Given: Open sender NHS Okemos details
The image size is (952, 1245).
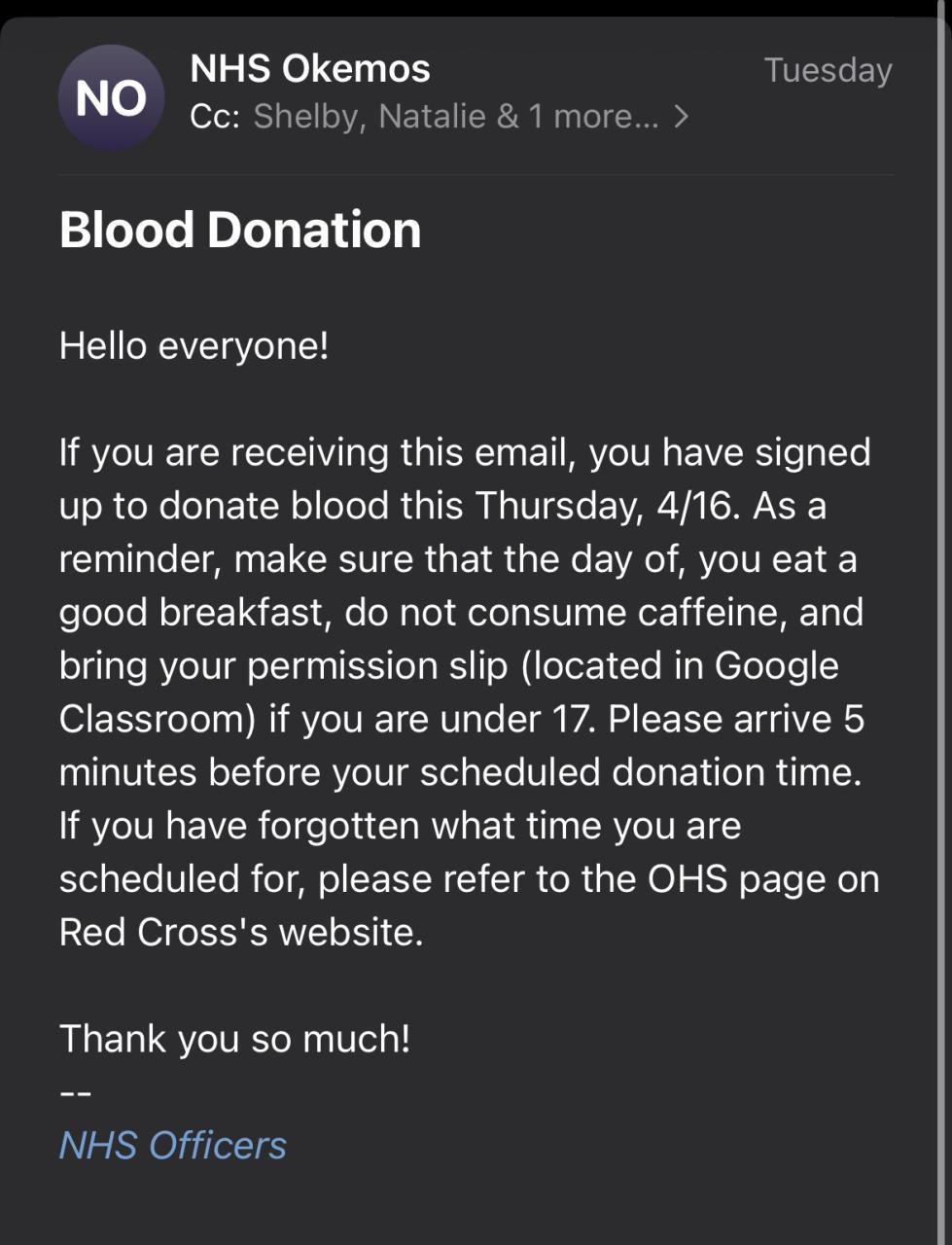Looking at the screenshot, I should [x=309, y=69].
